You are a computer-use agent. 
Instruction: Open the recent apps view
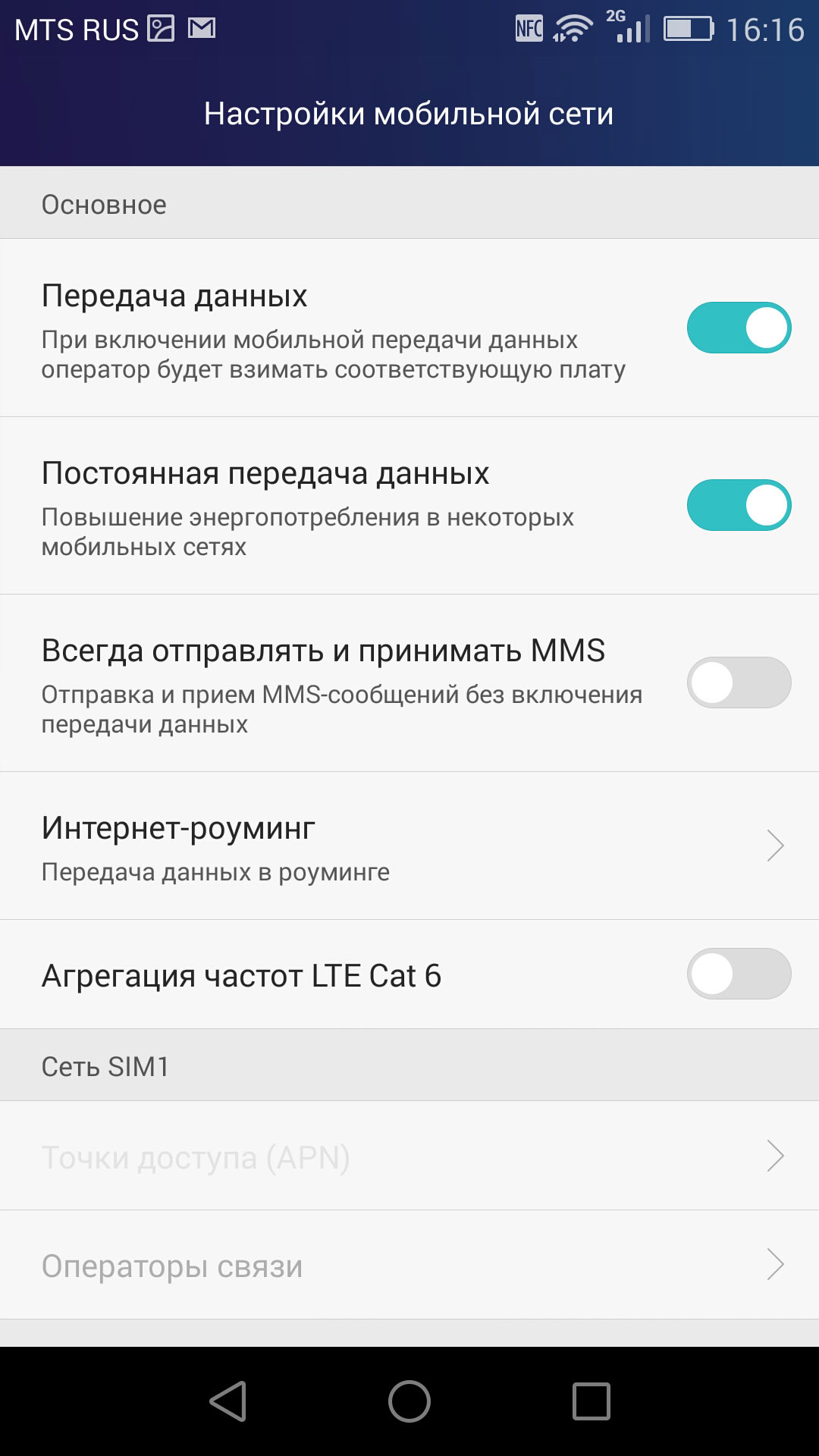coord(591,1401)
